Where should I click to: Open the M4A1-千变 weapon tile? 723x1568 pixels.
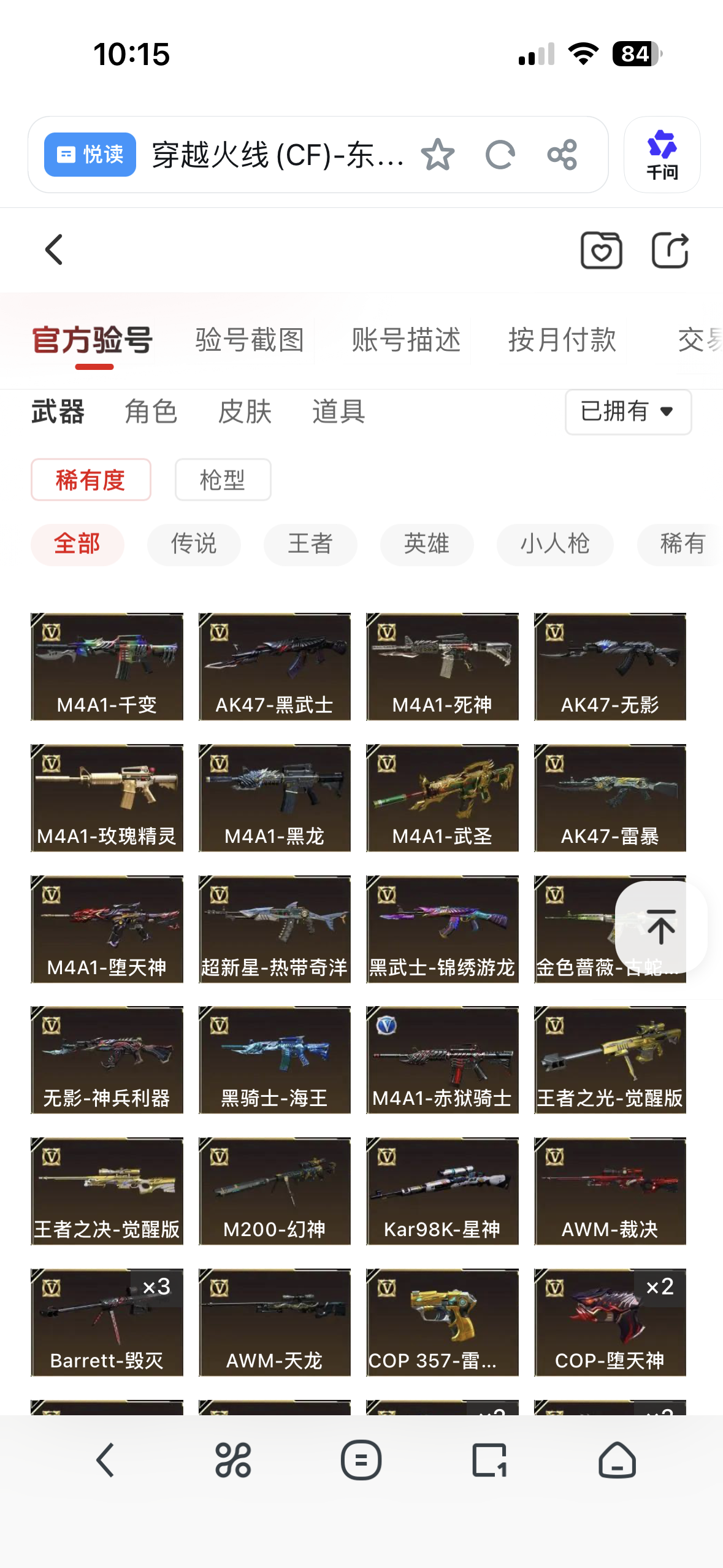tap(107, 666)
